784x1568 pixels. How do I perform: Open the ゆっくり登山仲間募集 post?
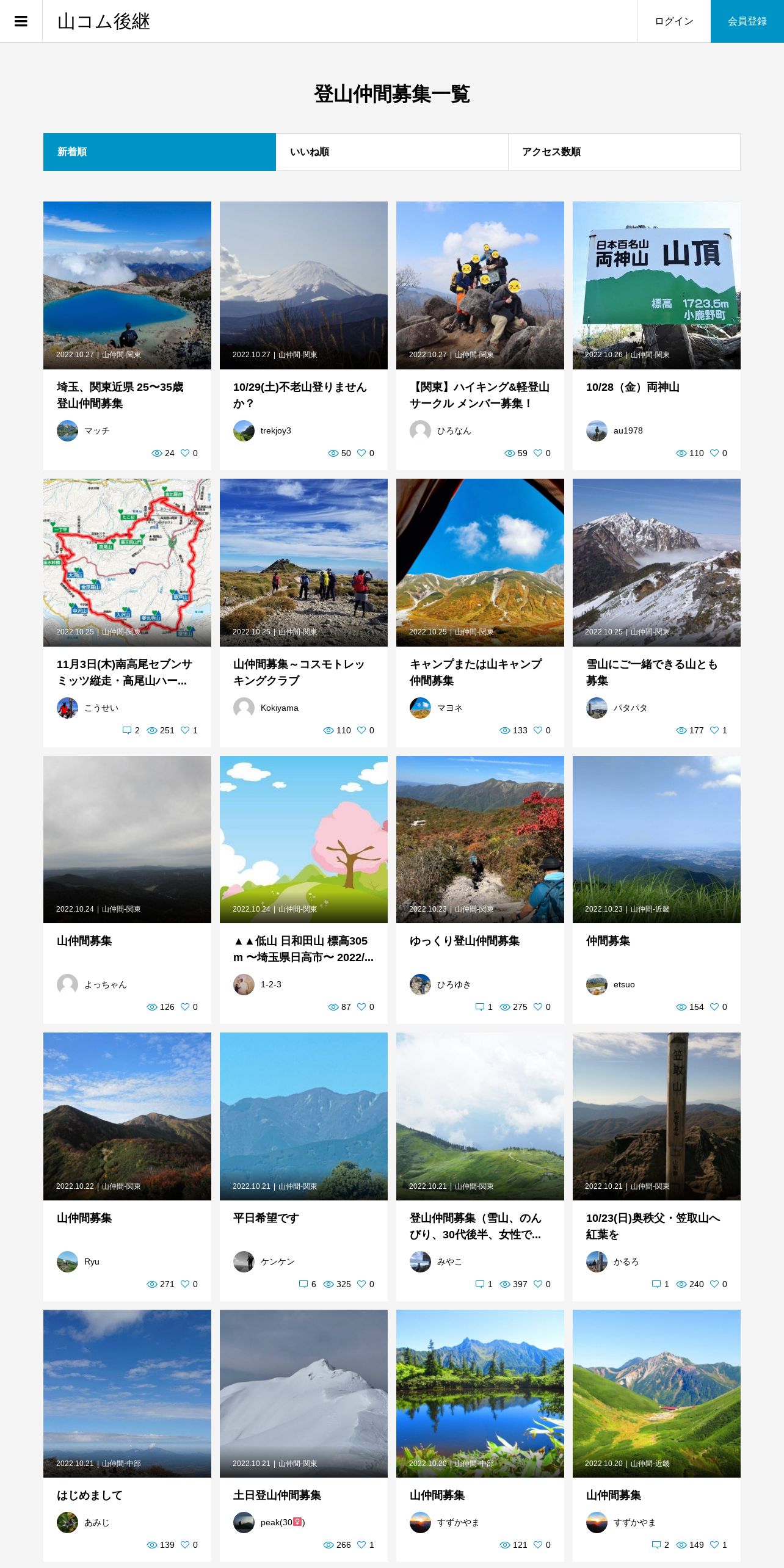[464, 941]
